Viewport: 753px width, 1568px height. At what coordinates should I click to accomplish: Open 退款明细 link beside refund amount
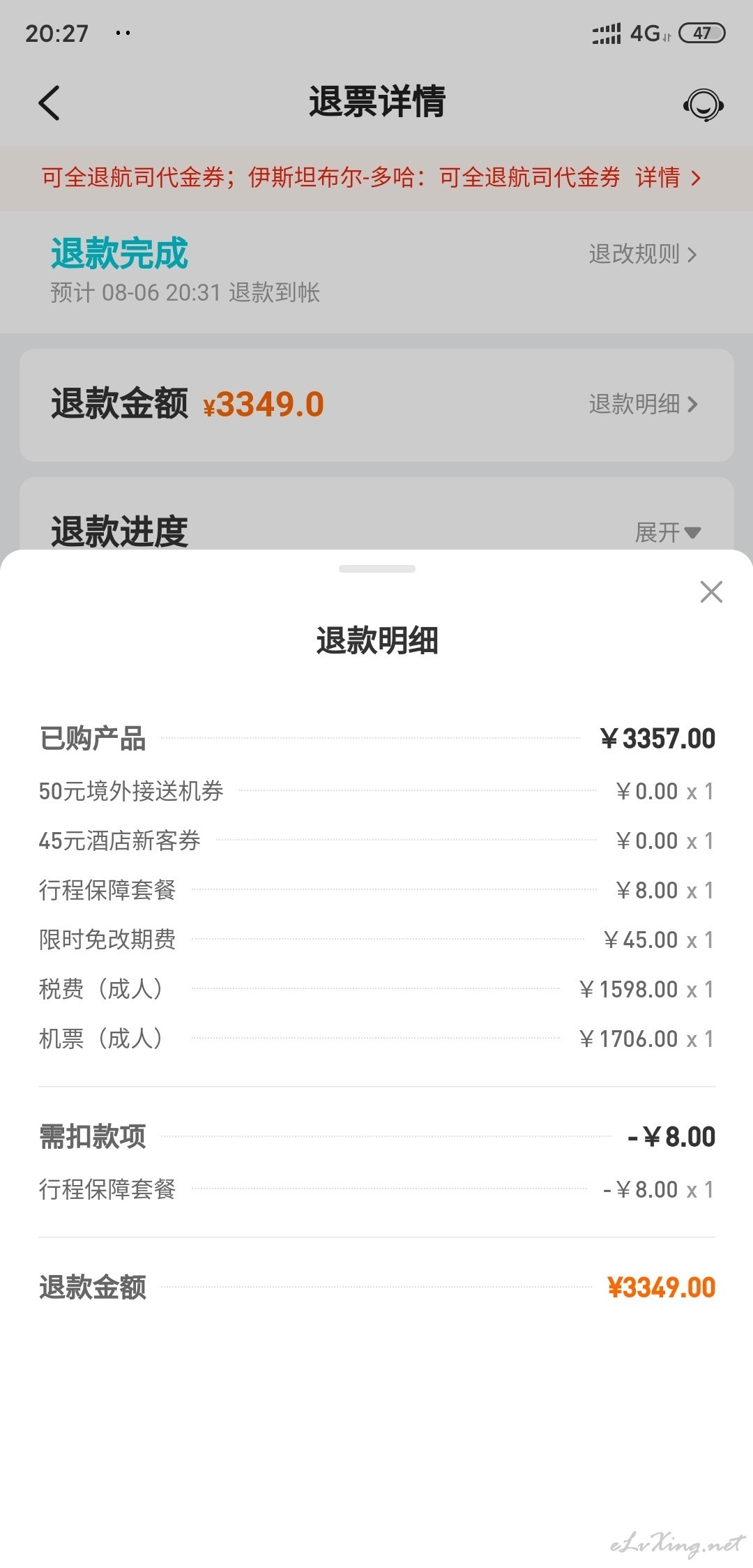coord(642,404)
